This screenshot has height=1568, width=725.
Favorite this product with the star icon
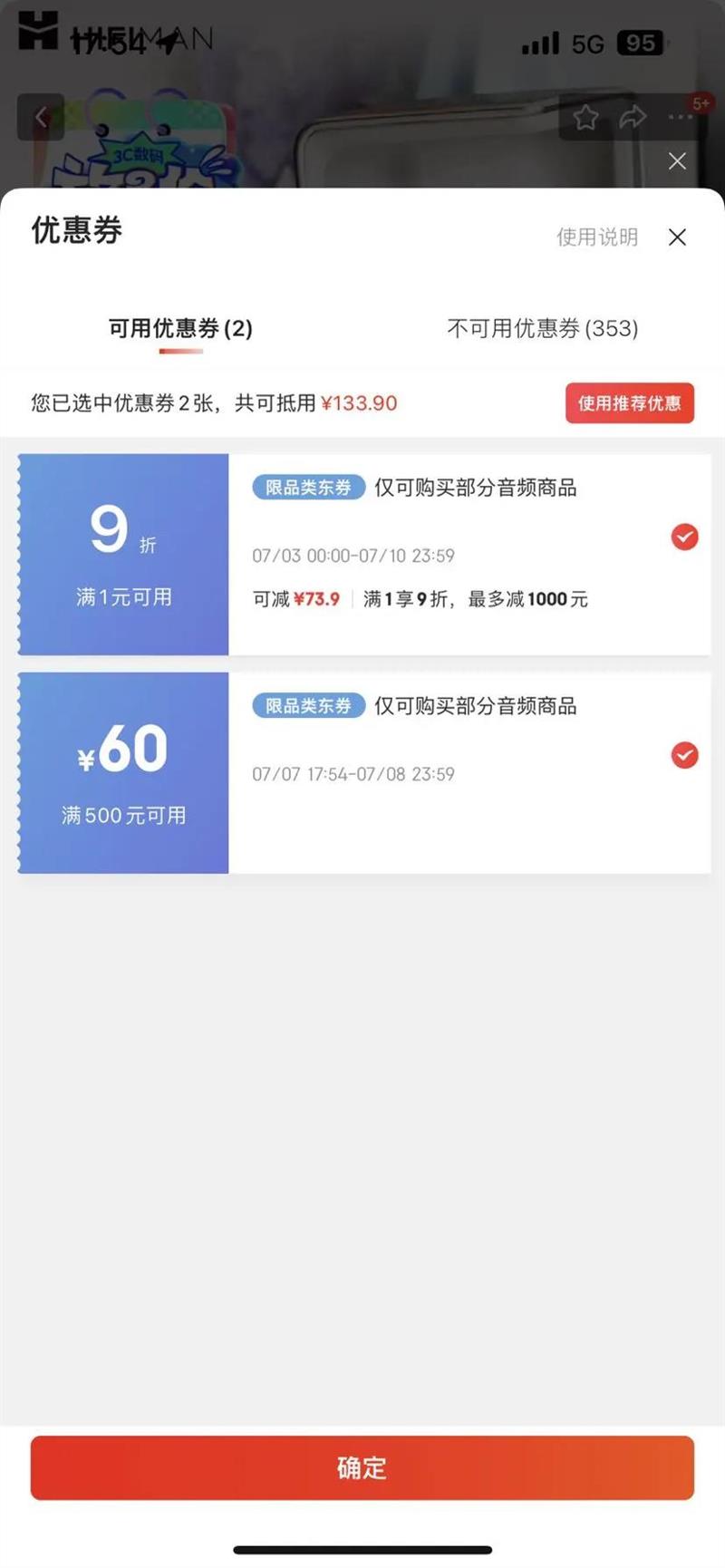tap(585, 117)
